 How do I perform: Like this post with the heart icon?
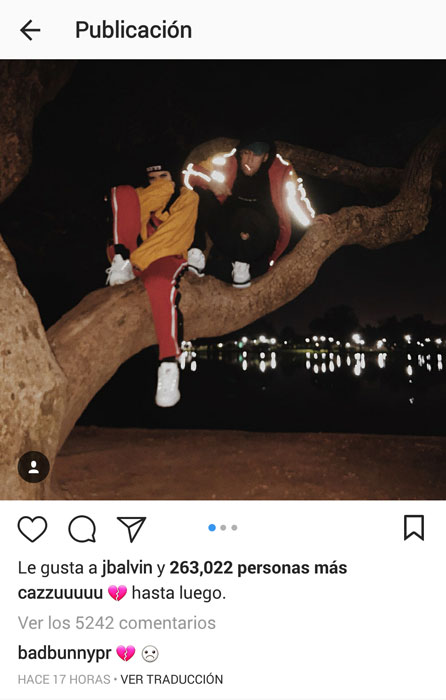tap(33, 529)
